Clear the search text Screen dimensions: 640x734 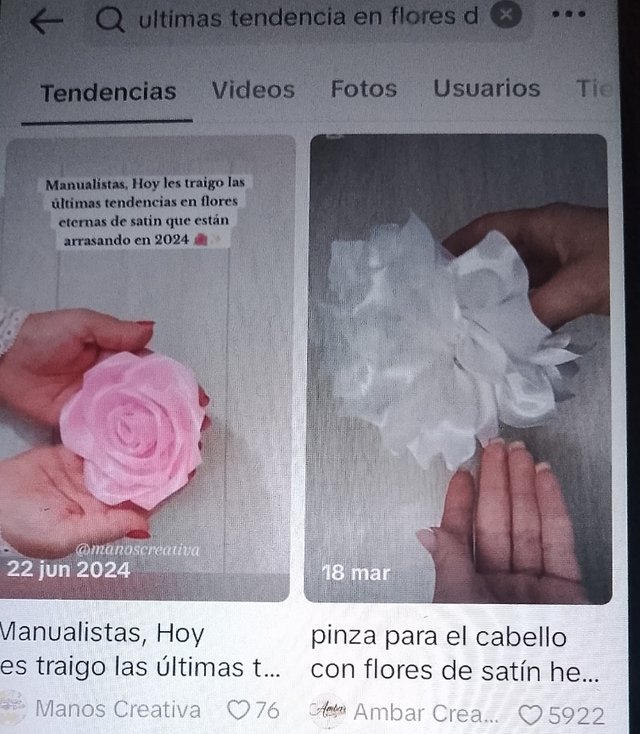508,16
